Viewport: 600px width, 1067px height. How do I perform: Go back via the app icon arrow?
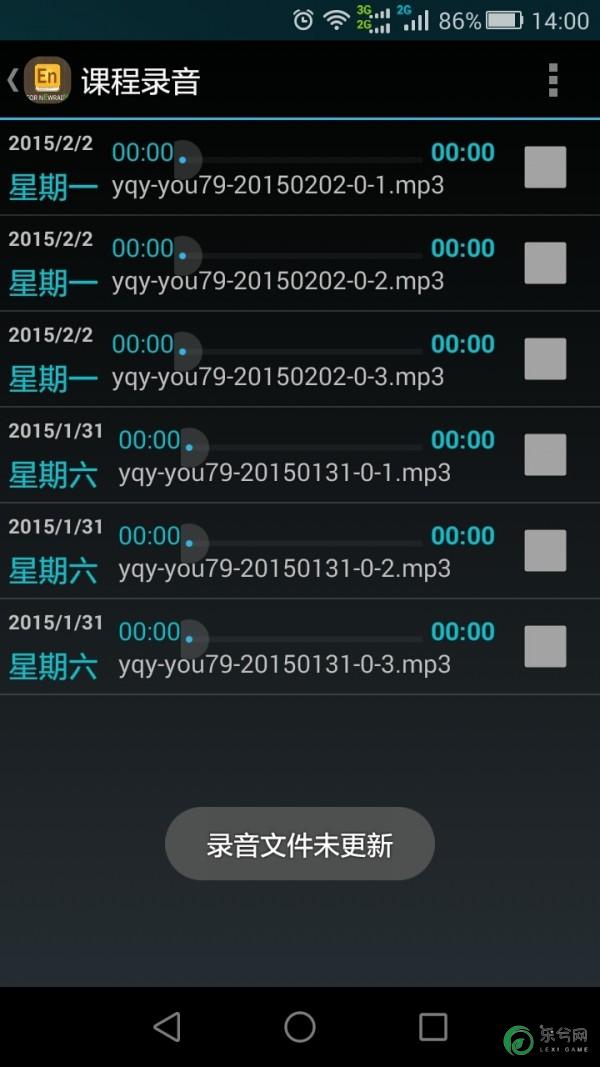tap(38, 80)
